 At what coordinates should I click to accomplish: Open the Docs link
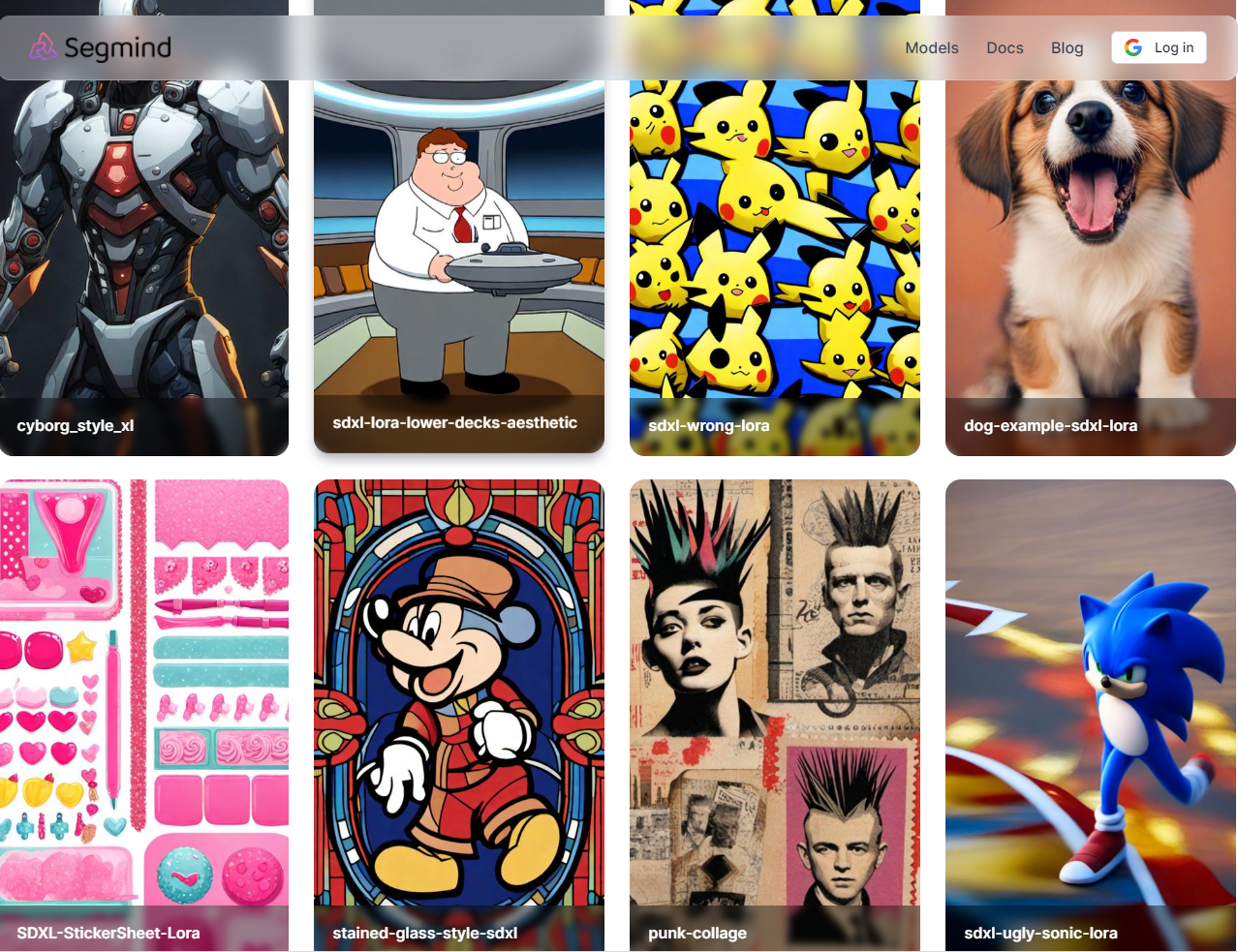[x=1005, y=47]
